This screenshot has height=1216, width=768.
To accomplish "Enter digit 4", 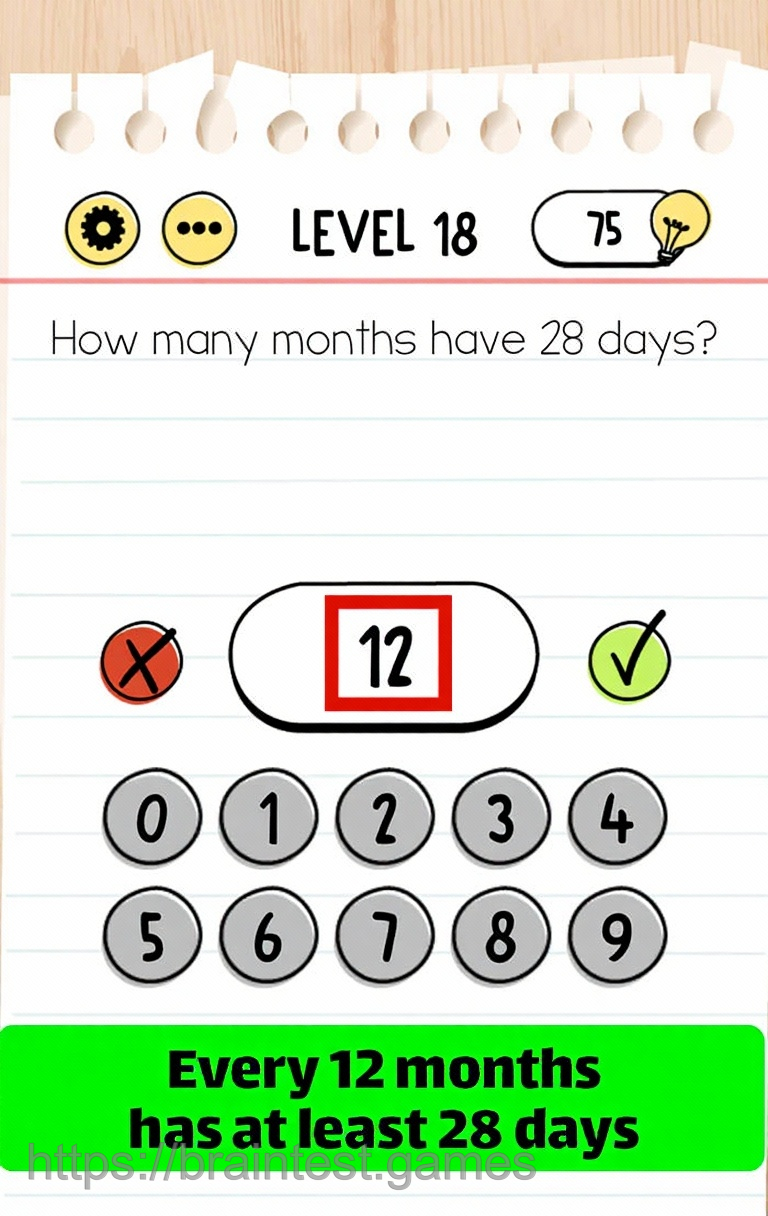I will click(x=617, y=820).
